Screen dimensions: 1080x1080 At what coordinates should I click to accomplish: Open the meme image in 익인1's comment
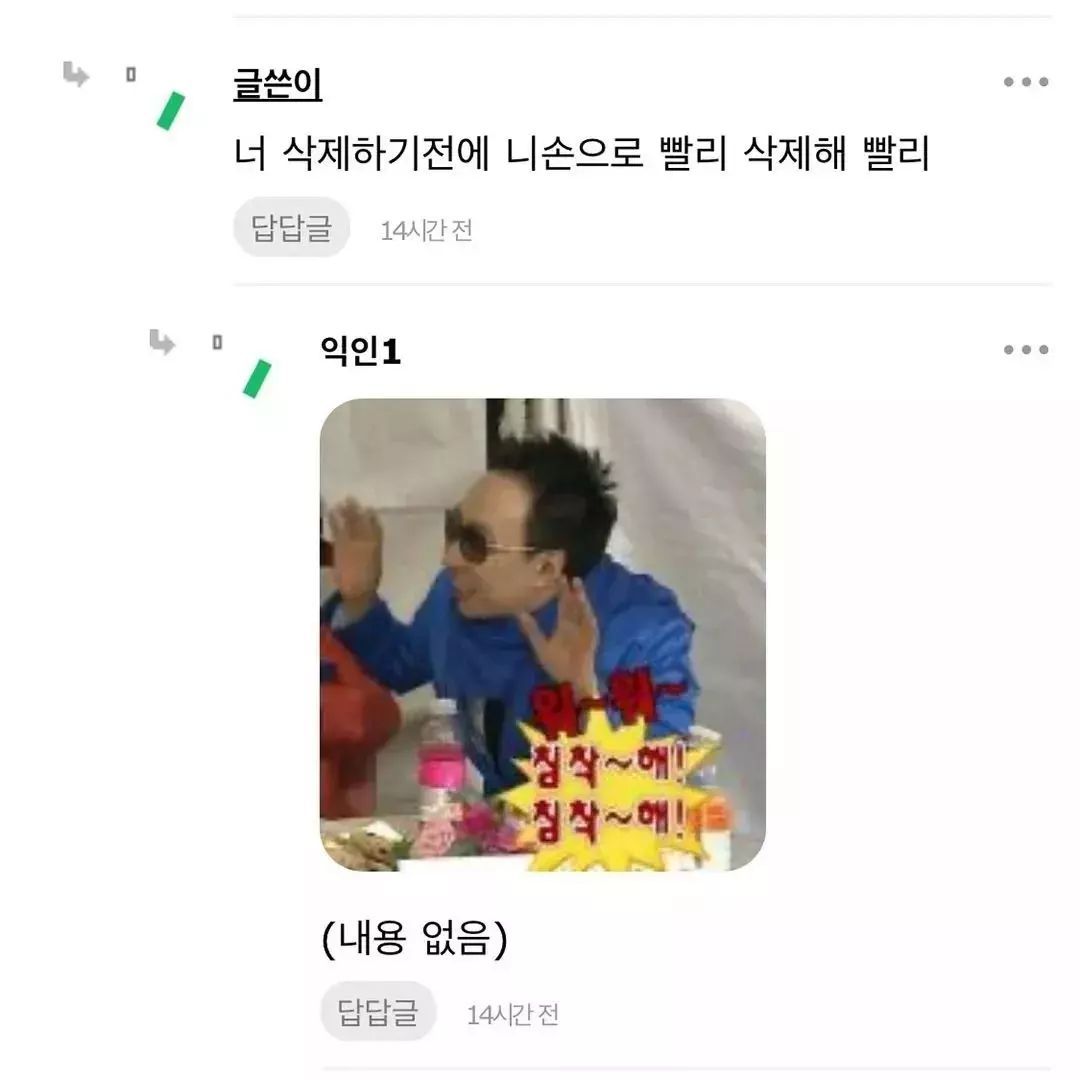542,634
